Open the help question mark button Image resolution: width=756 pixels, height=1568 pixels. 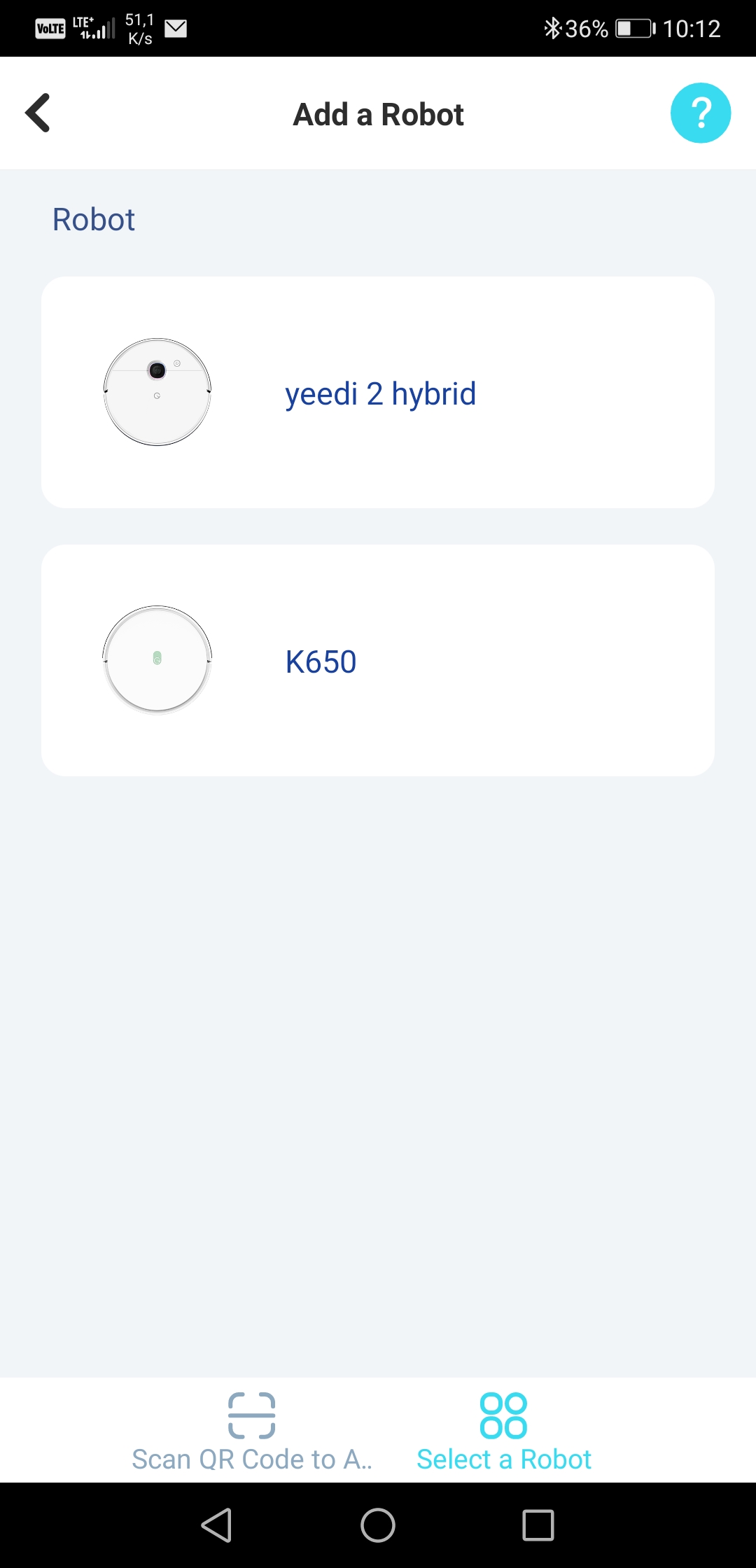701,113
